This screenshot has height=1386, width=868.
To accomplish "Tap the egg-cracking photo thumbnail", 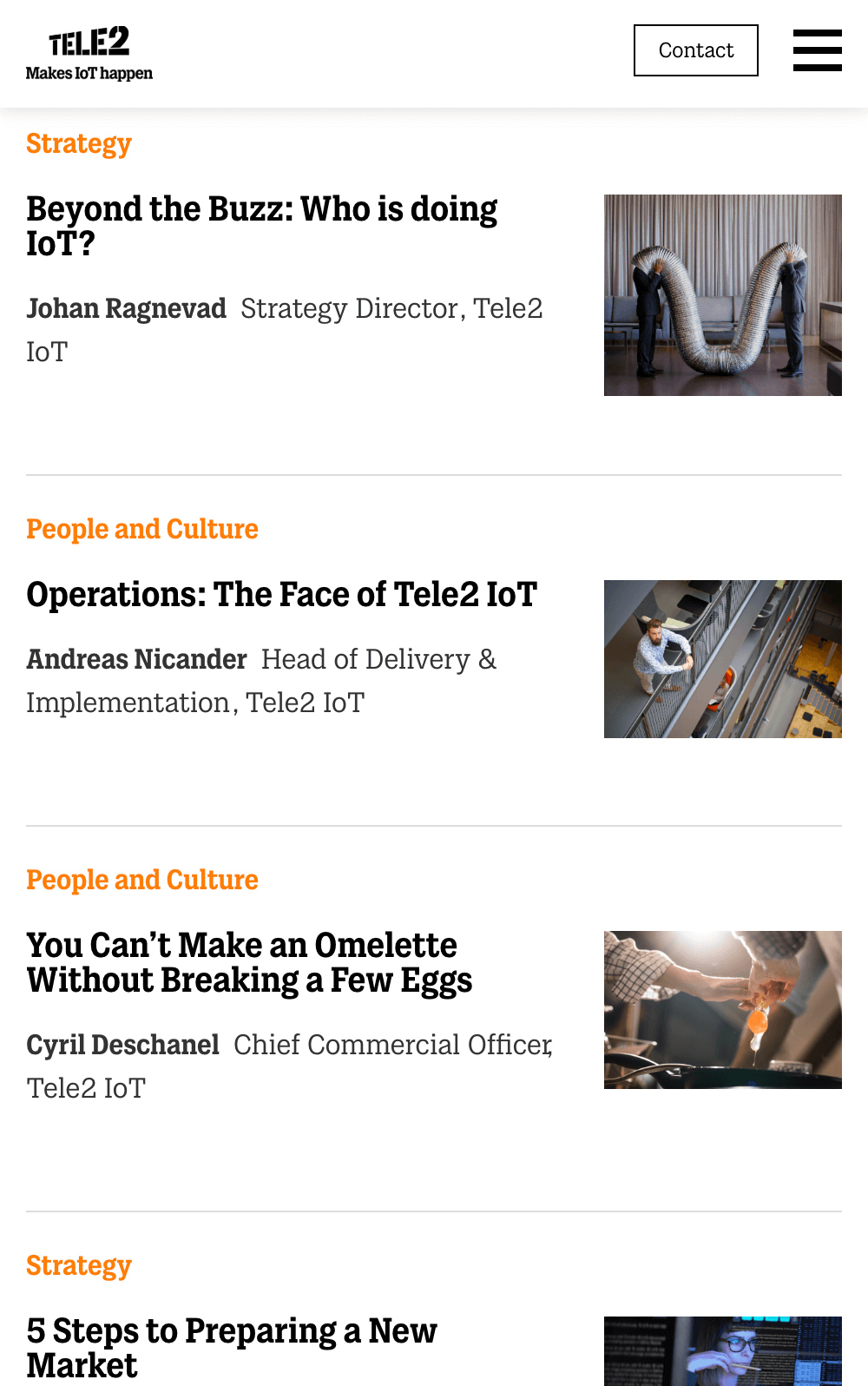I will coord(722,1009).
